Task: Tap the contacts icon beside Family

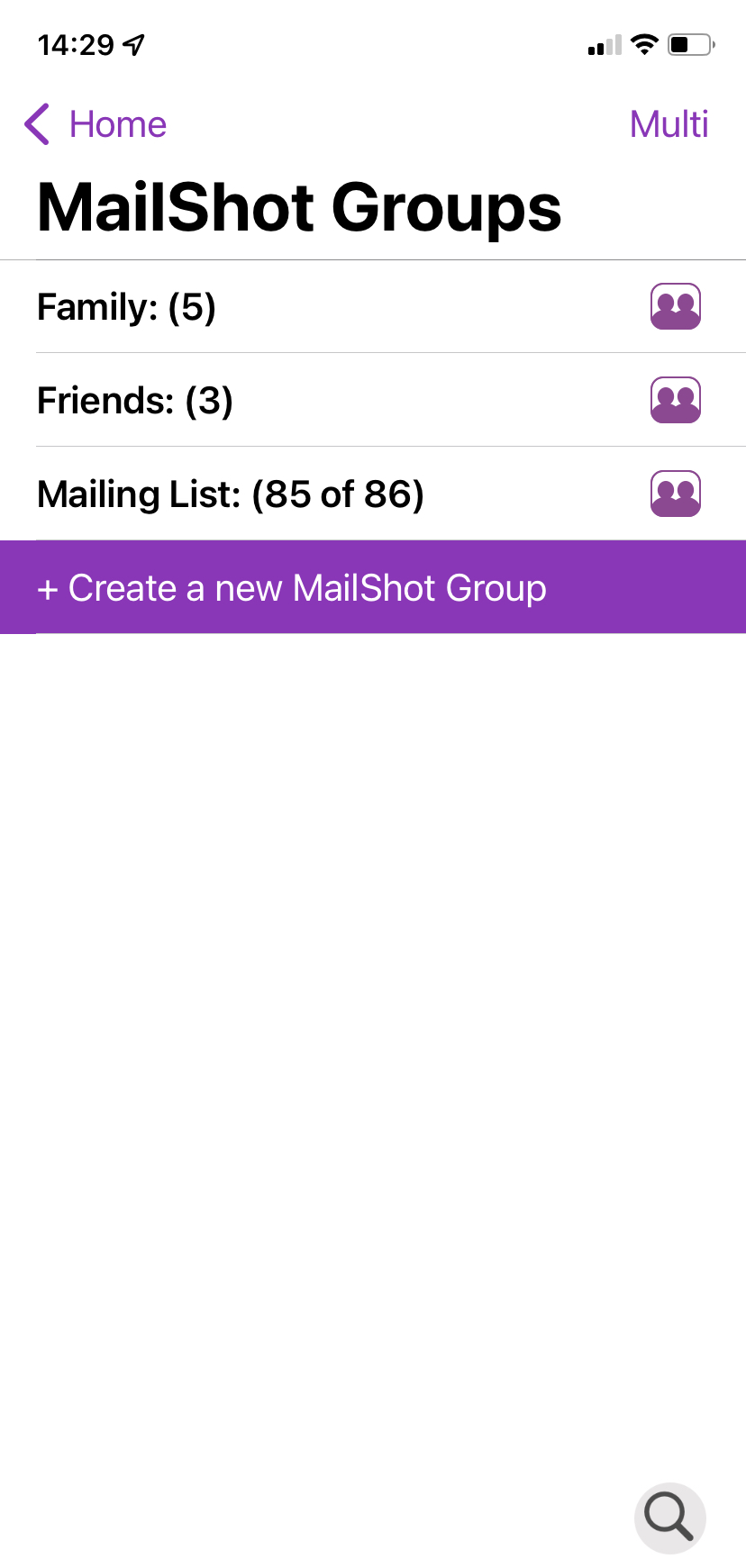Action: coord(676,307)
